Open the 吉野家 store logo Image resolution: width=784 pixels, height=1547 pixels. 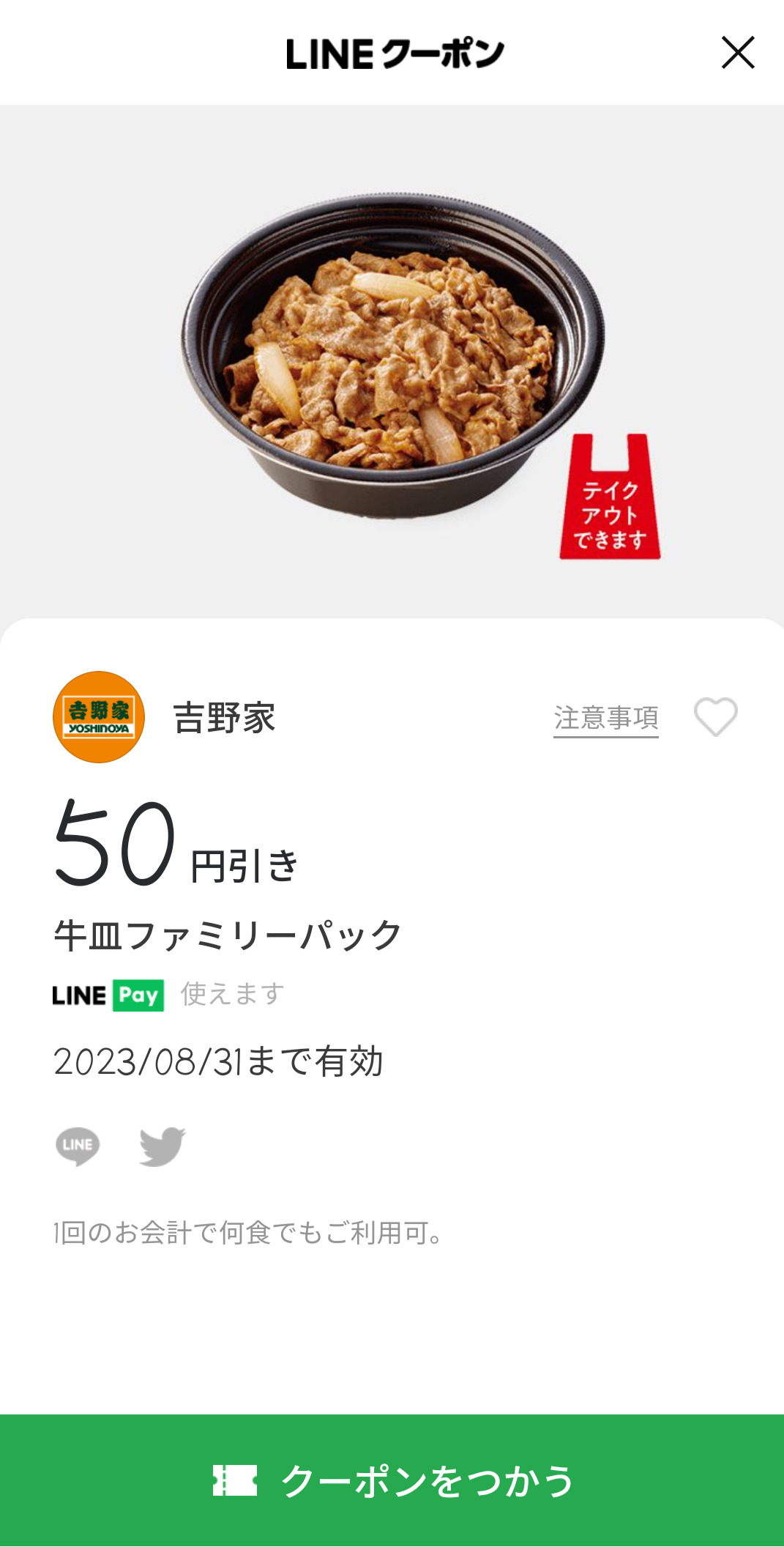[x=99, y=717]
